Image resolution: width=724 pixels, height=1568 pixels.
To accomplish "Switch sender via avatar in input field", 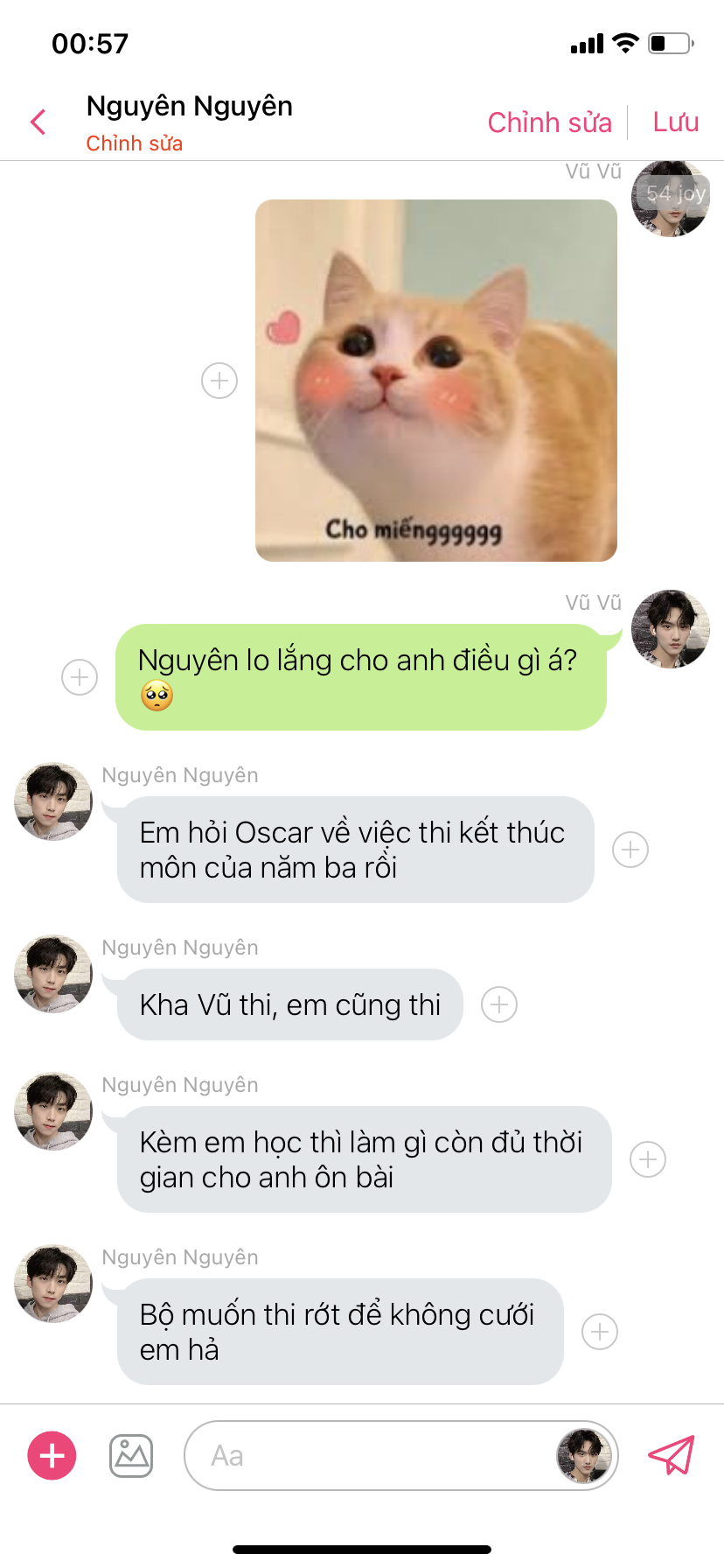I will pos(583,1456).
